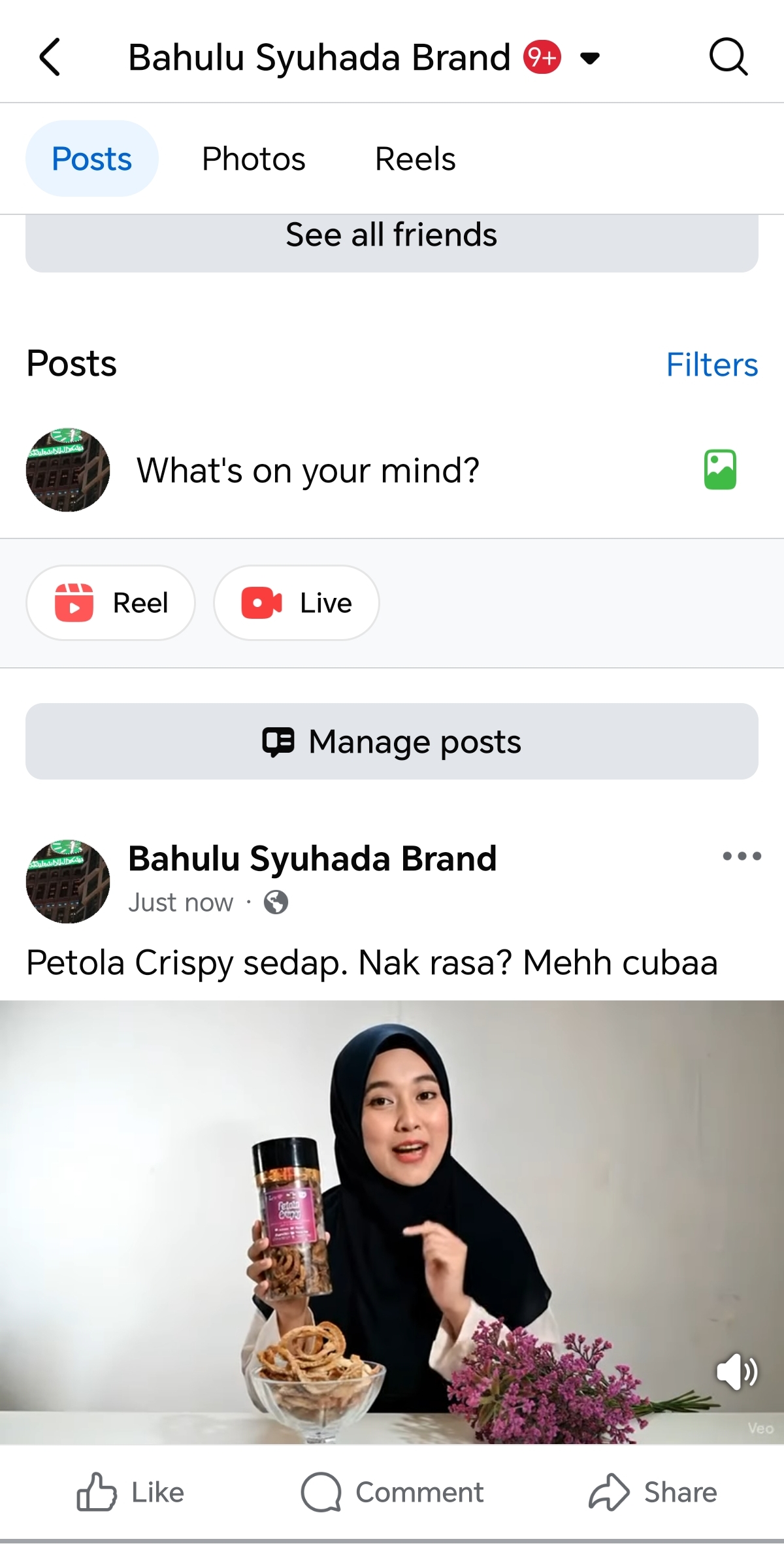Go back using the top-left arrow
The width and height of the screenshot is (784, 1565).
point(50,58)
